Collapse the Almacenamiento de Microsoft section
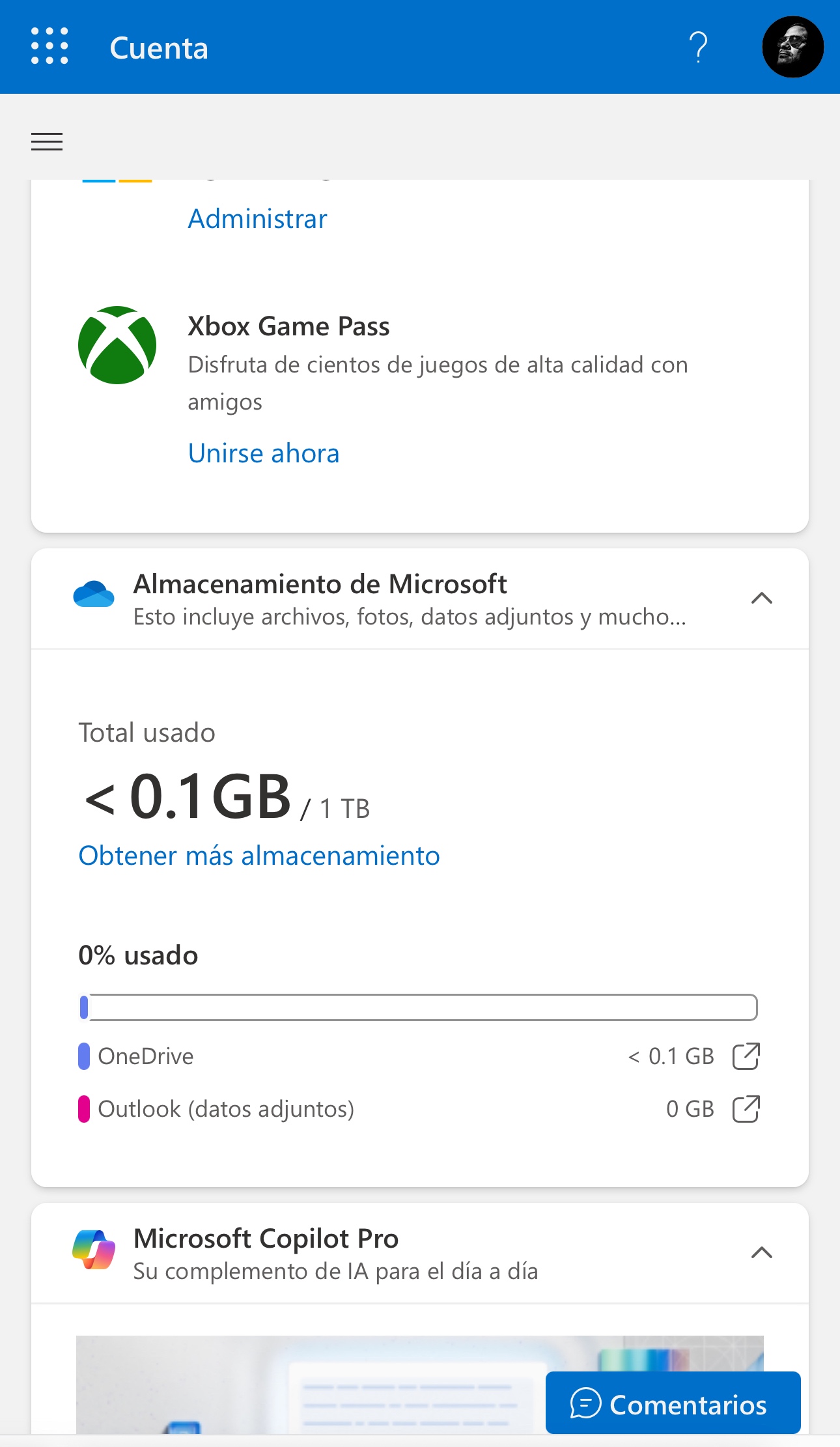Screen dimensions: 840x1447 tap(761, 598)
